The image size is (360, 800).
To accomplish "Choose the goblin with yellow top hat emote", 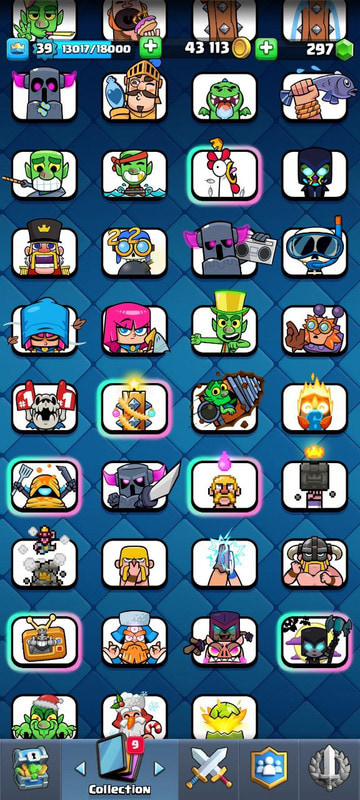I will tap(224, 324).
